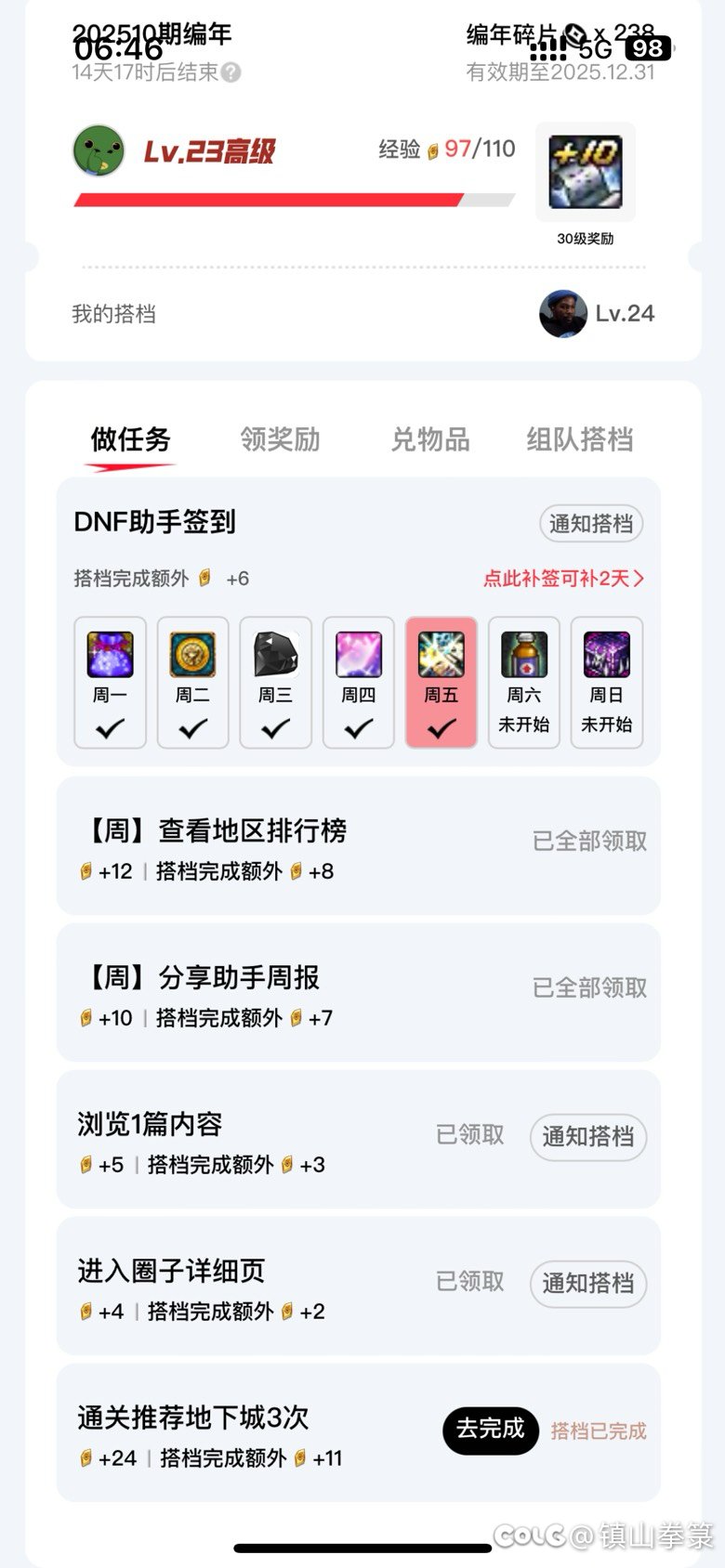Open the 兑物品 tab
The image size is (725, 1568).
429,439
